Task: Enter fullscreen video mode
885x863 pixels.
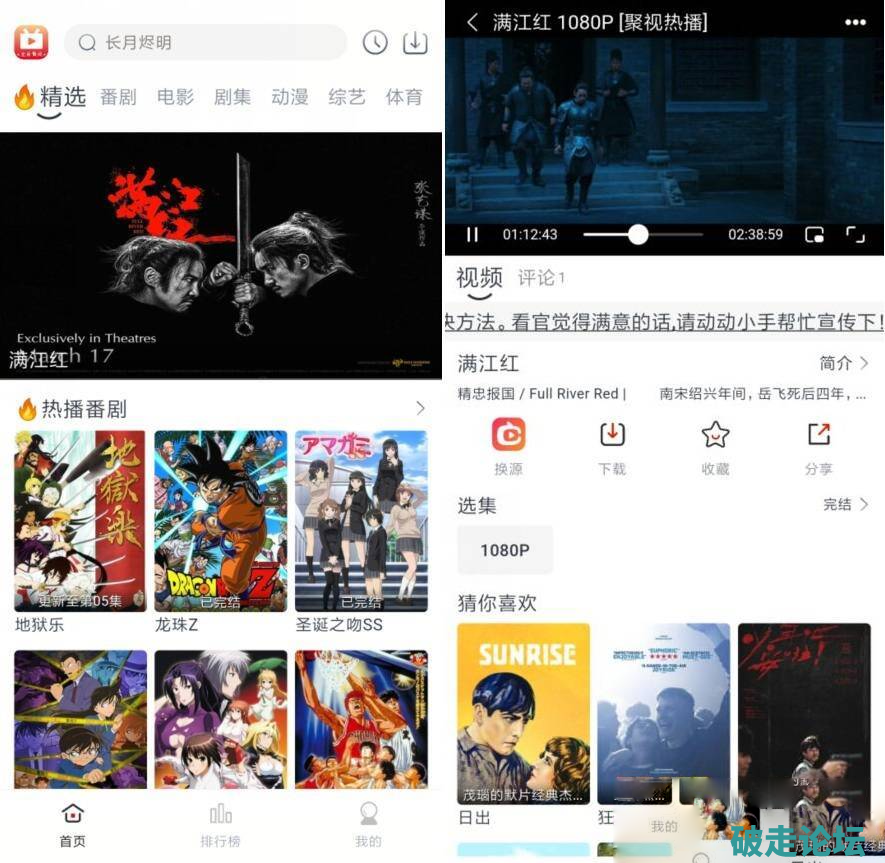Action: [855, 235]
